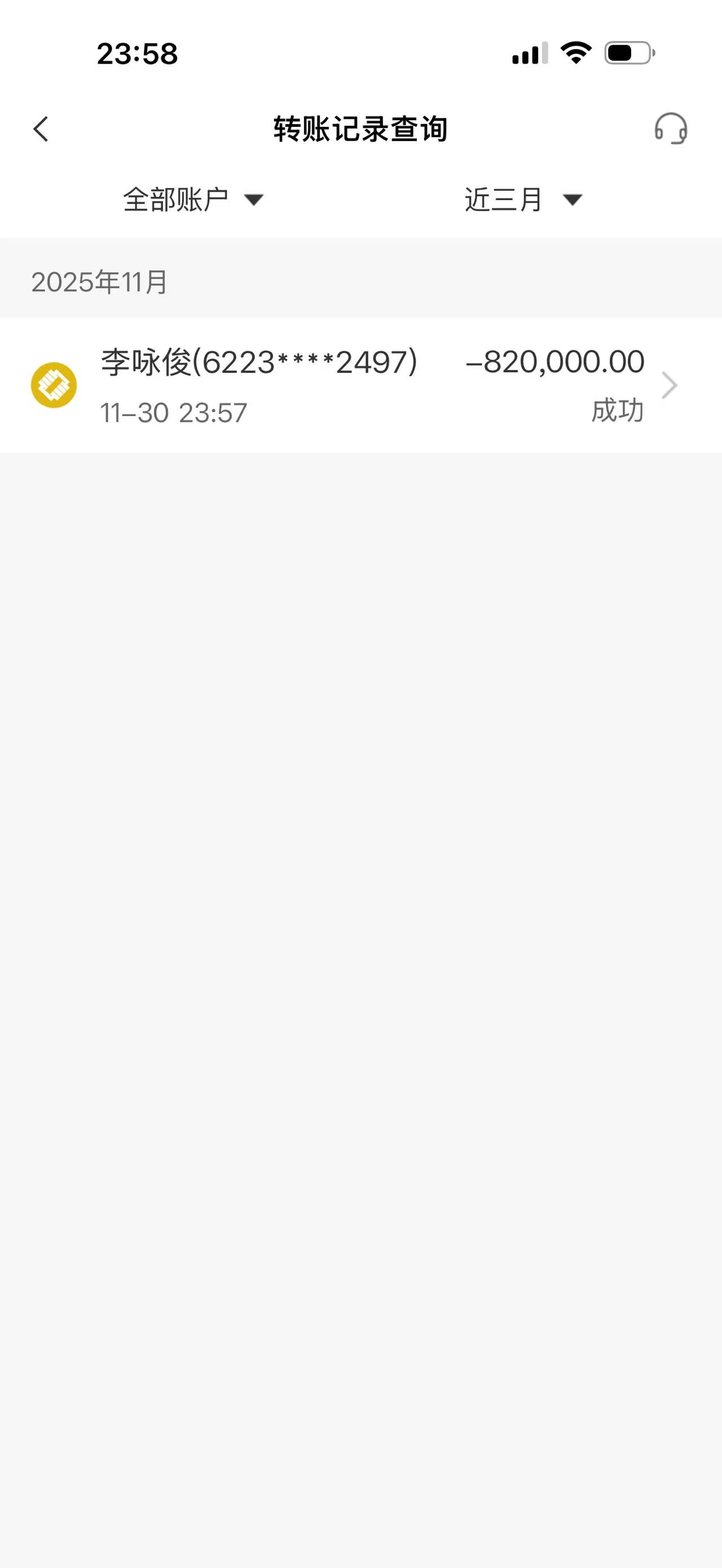Expand the 全部账户 account filter
722x1568 pixels.
[192, 200]
